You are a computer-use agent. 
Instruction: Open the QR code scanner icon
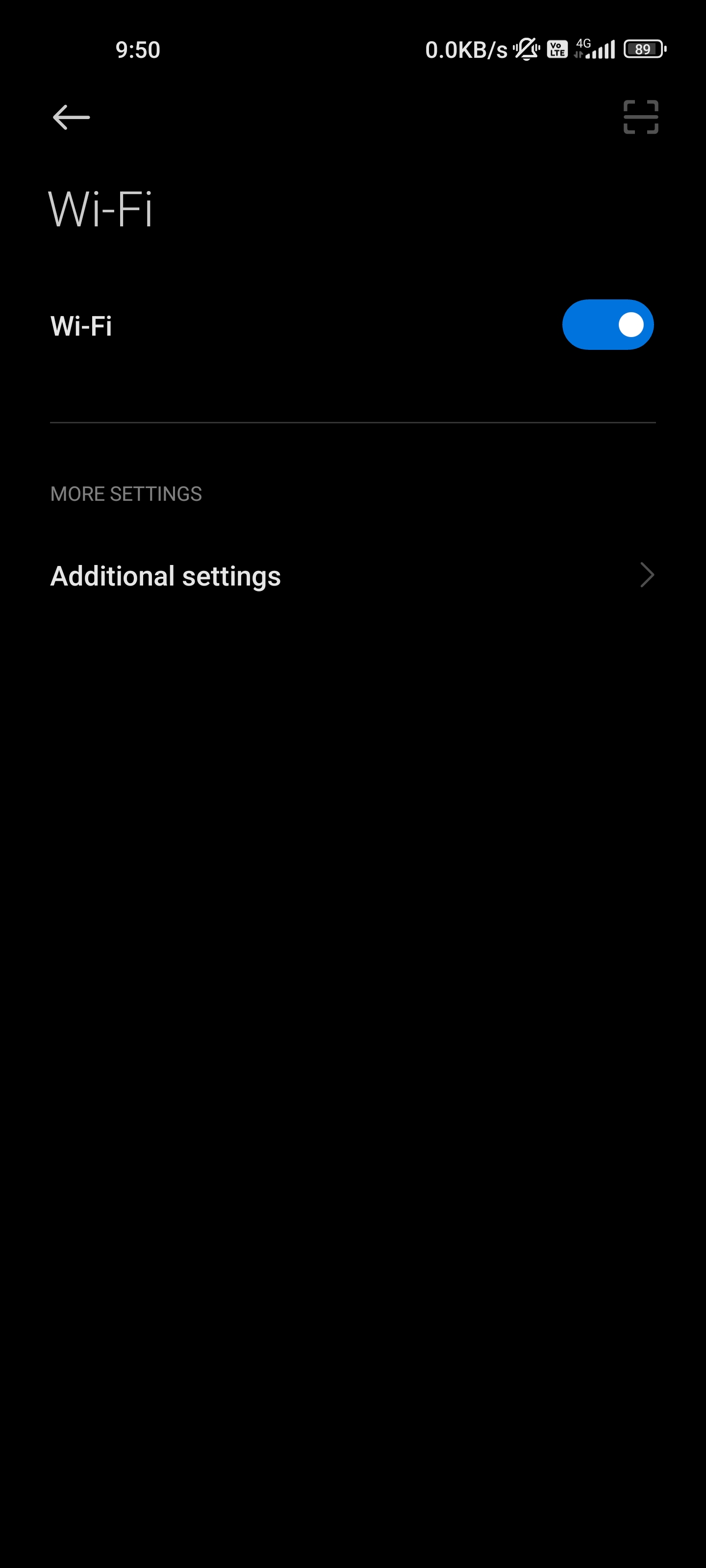pyautogui.click(x=641, y=117)
